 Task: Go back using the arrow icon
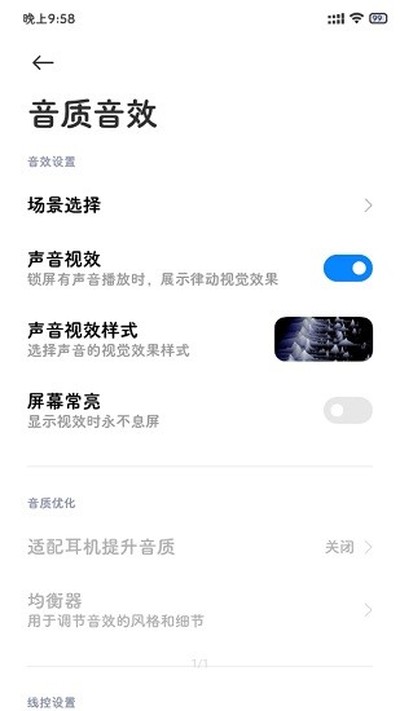pos(43,63)
